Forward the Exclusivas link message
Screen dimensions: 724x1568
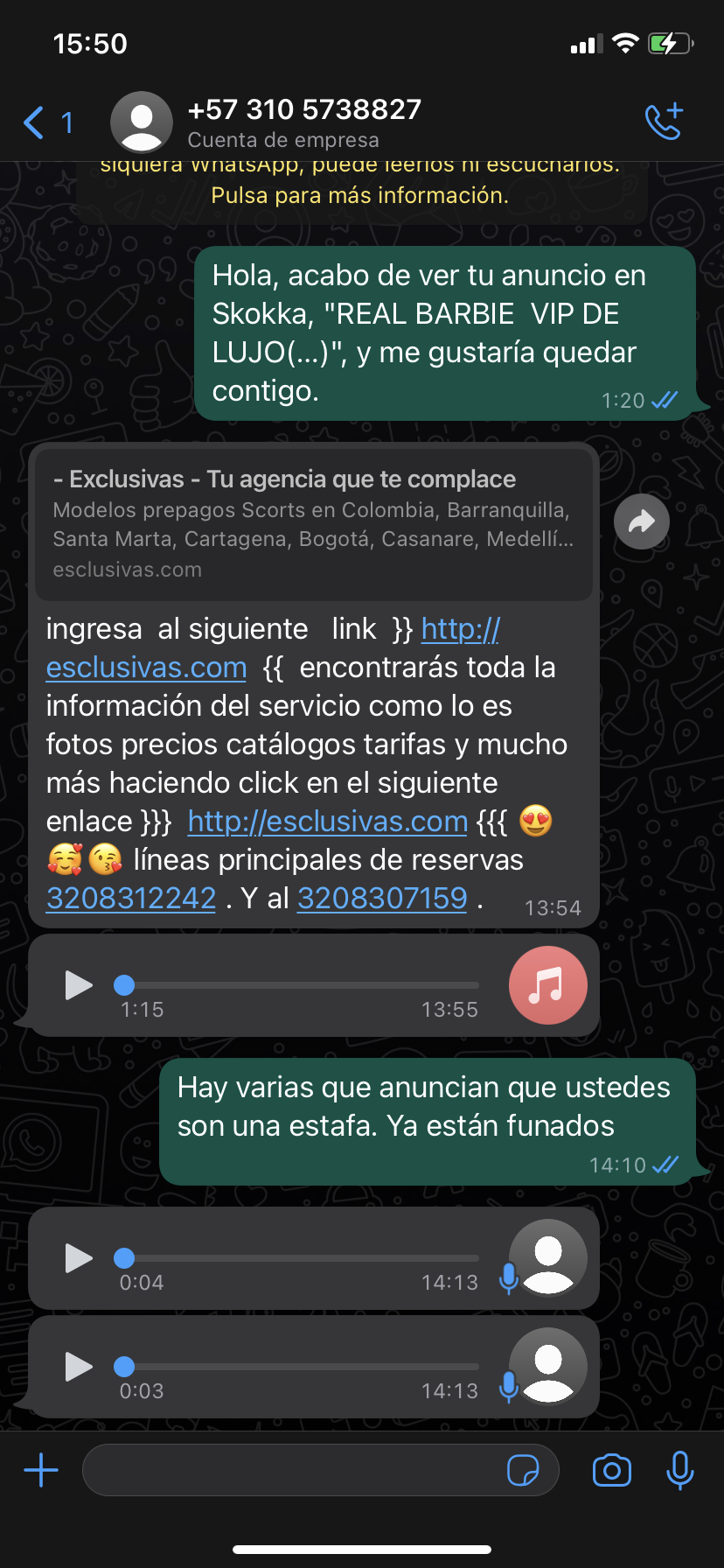[641, 522]
